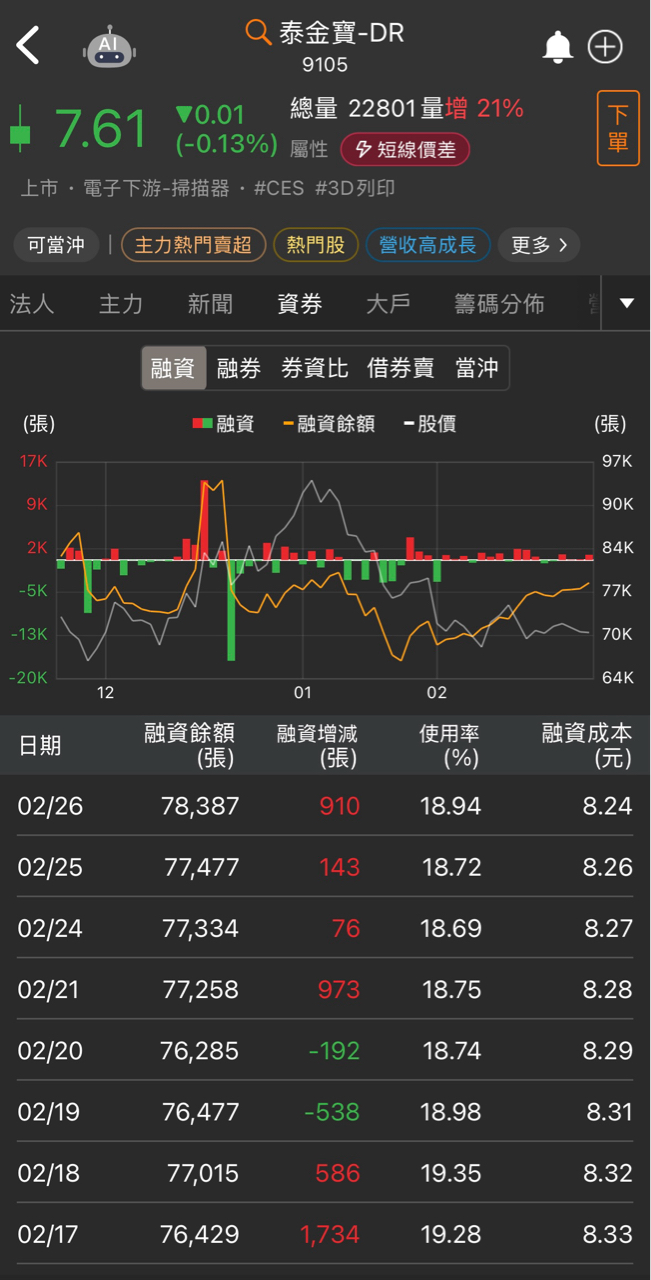The image size is (651, 1280).
Task: Search for another stock via 泰金寶-DR
Action: pyautogui.click(x=325, y=33)
